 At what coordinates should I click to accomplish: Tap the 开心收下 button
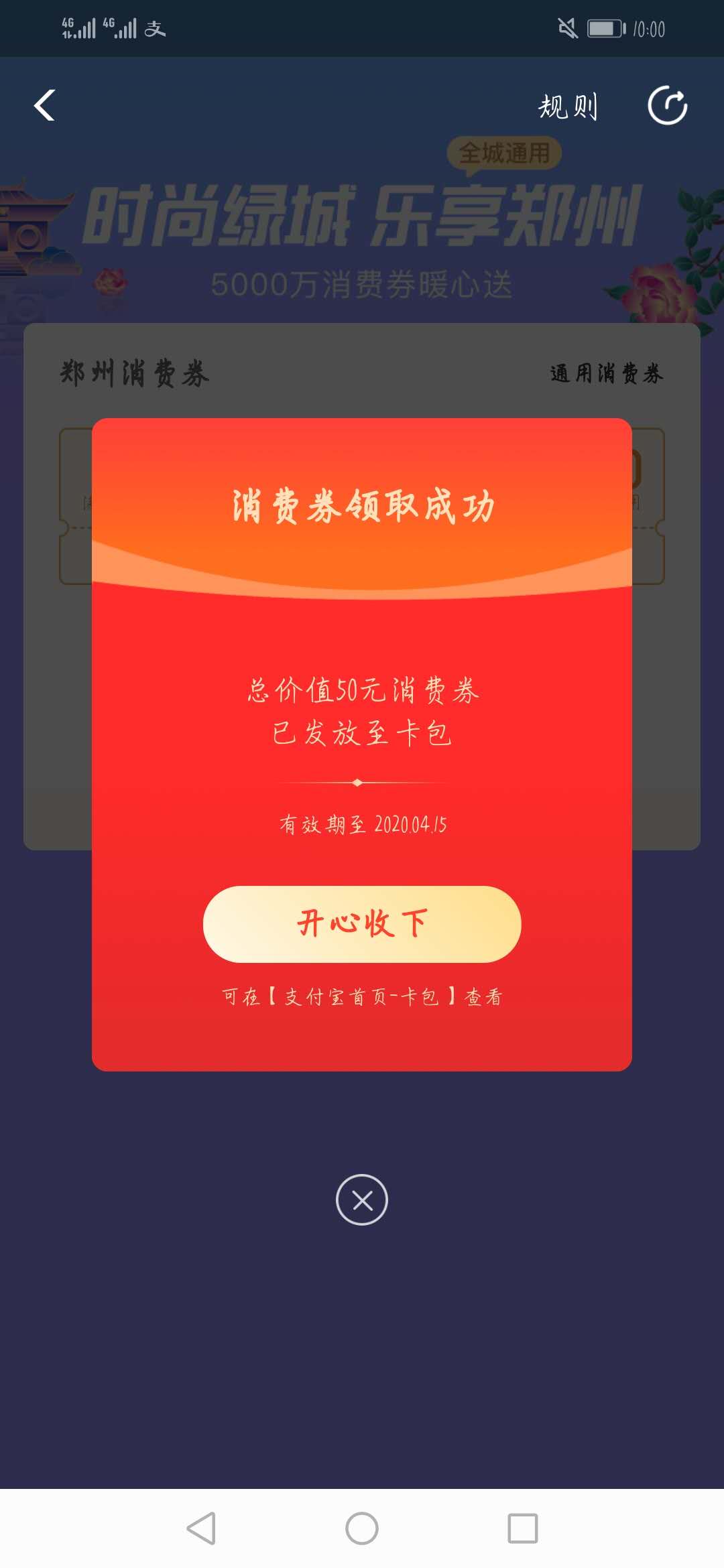[x=362, y=924]
